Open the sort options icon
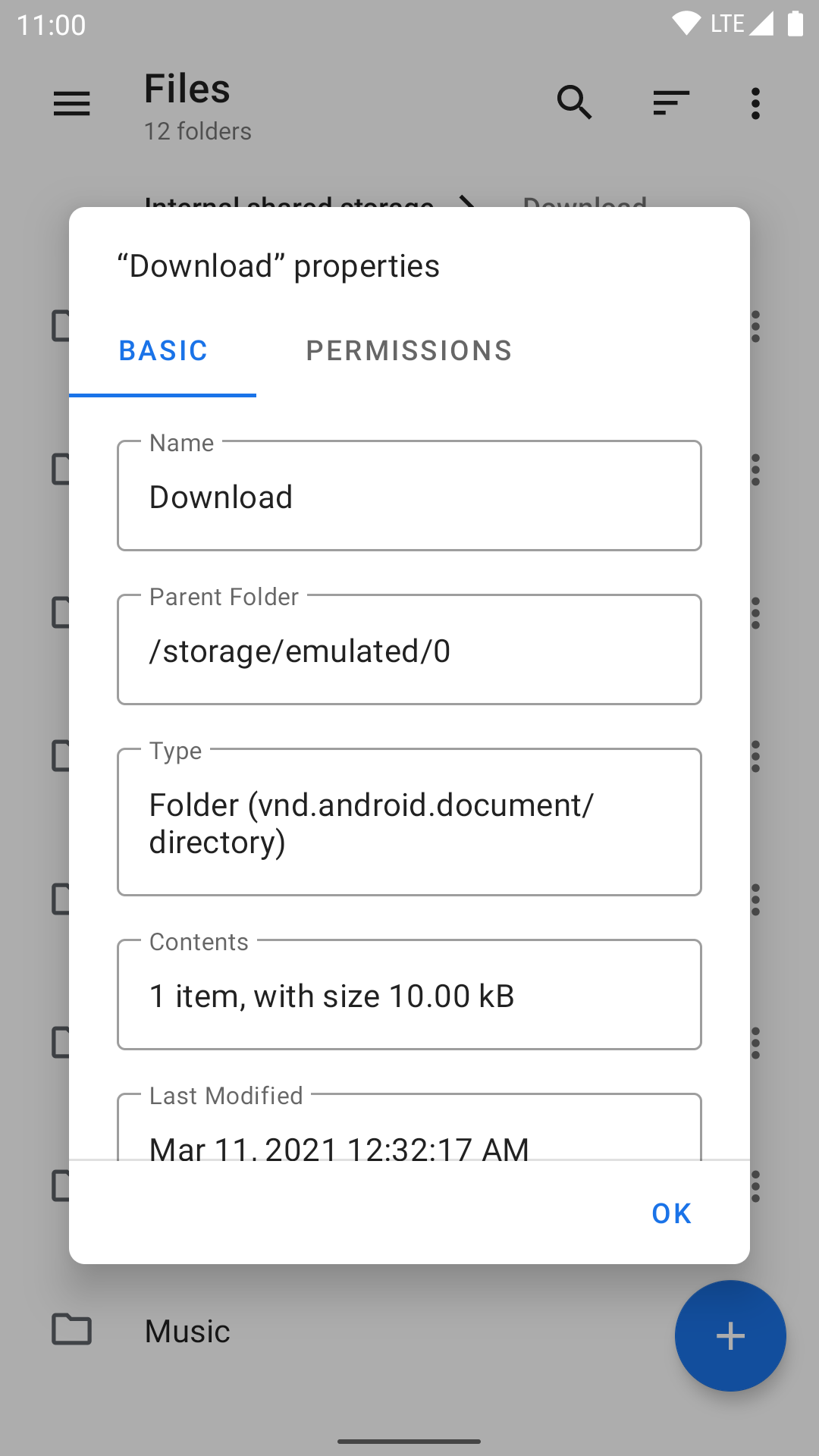Viewport: 819px width, 1456px height. pos(670,103)
